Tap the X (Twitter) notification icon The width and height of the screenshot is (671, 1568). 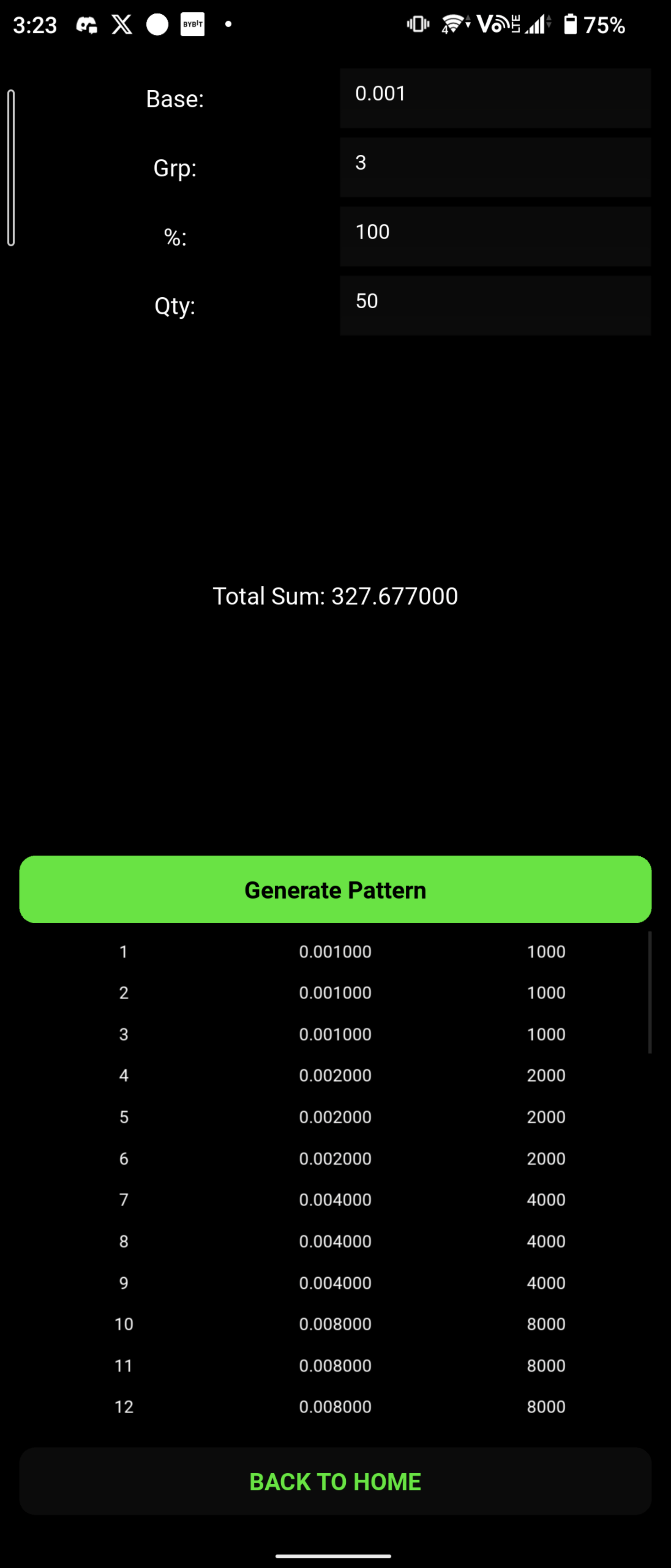point(121,24)
